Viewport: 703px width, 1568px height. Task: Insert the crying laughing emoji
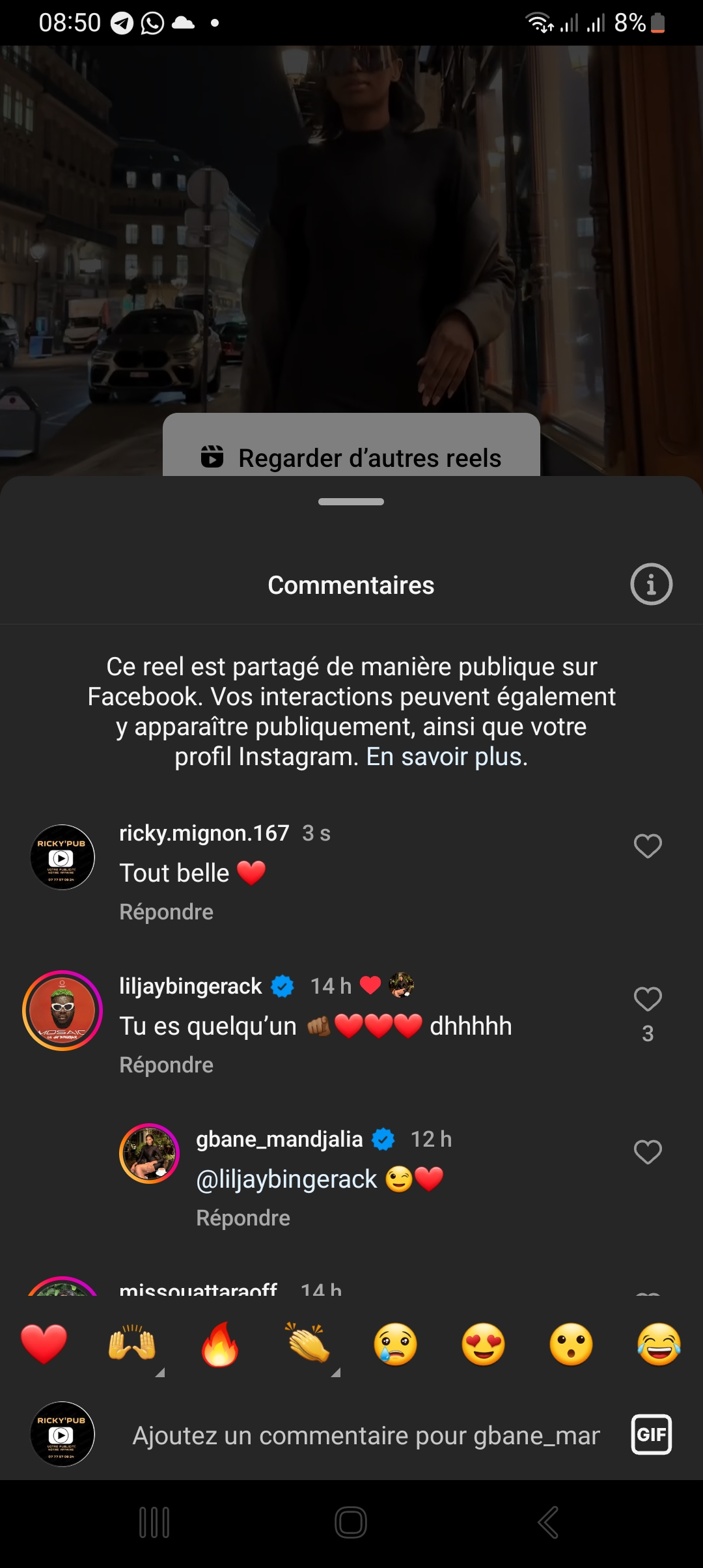pyautogui.click(x=659, y=1344)
